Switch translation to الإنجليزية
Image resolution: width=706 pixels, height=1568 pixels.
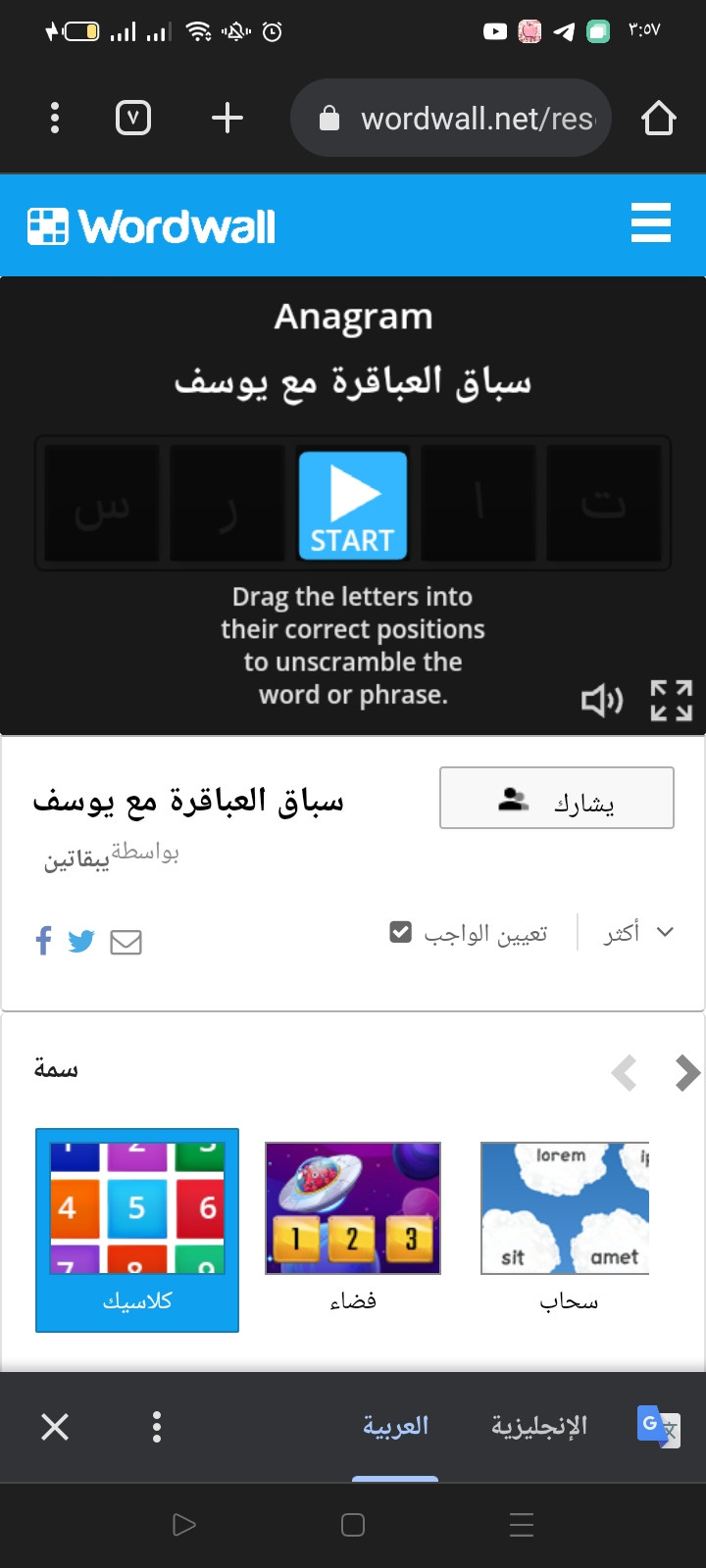coord(539,1426)
